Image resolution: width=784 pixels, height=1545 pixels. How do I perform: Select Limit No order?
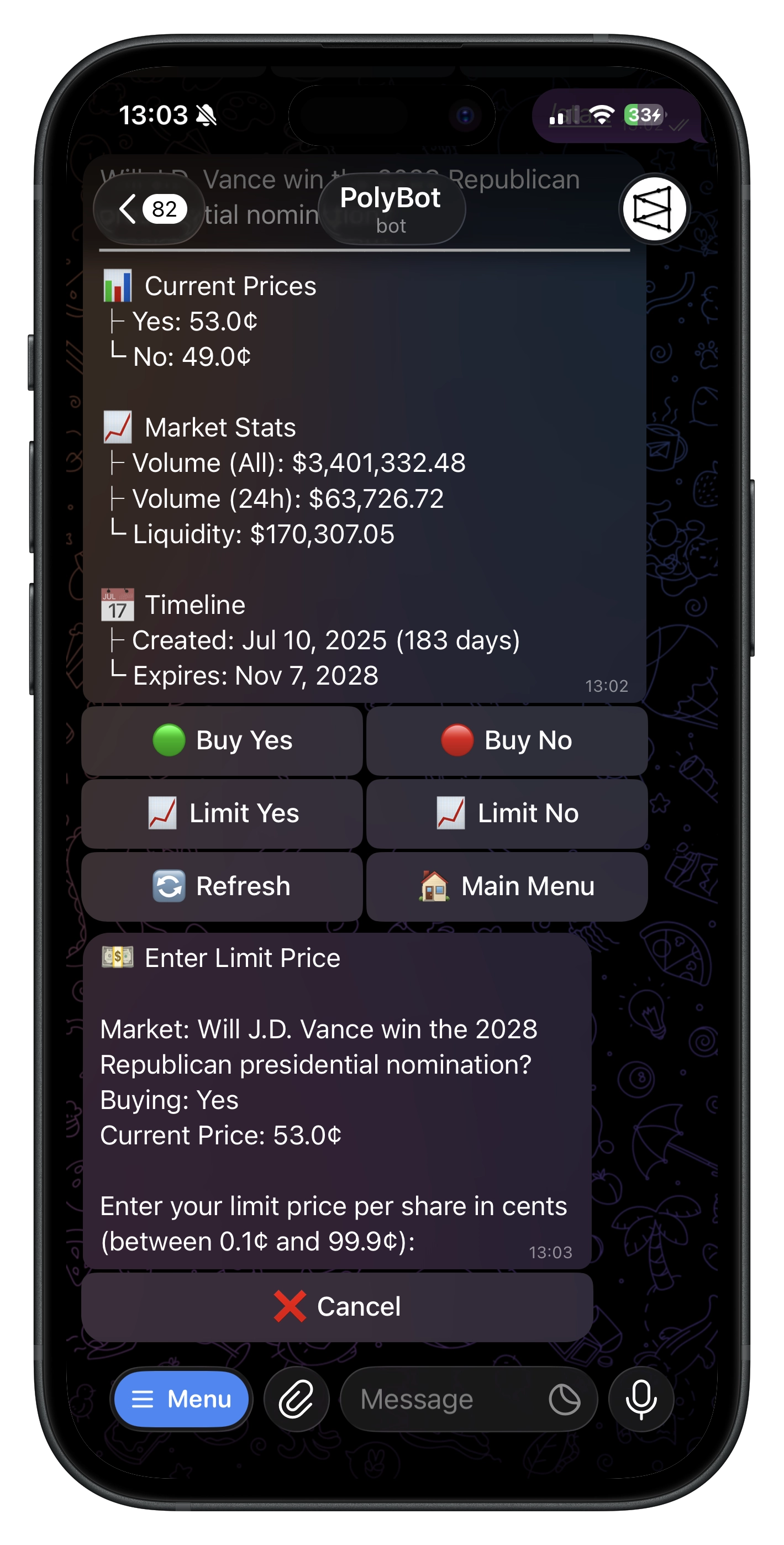tap(507, 813)
